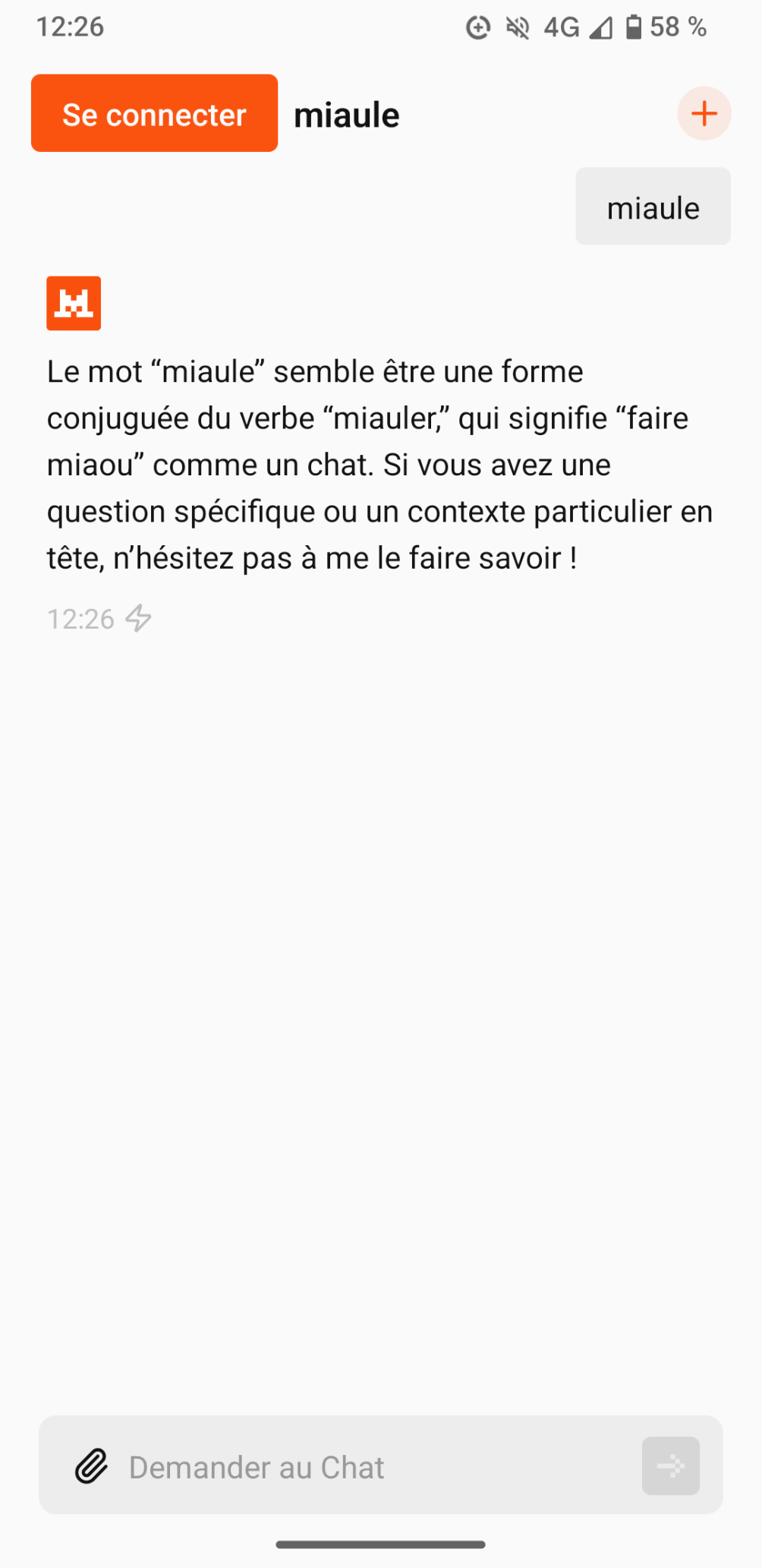The height and width of the screenshot is (1568, 762).
Task: Tap the Se connecter button
Action: point(154,113)
